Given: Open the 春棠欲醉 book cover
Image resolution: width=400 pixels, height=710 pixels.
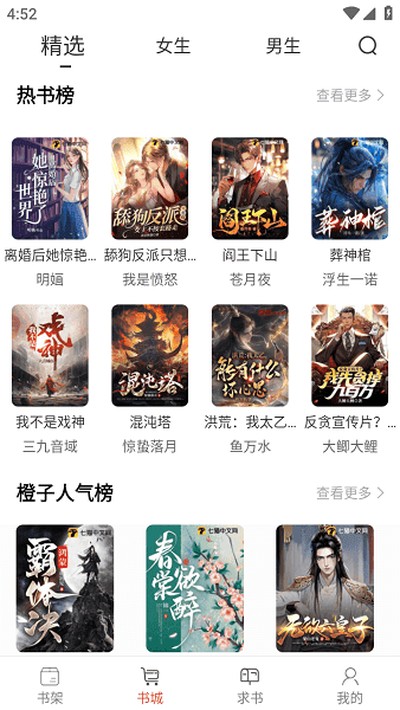Looking at the screenshot, I should pyautogui.click(x=195, y=588).
